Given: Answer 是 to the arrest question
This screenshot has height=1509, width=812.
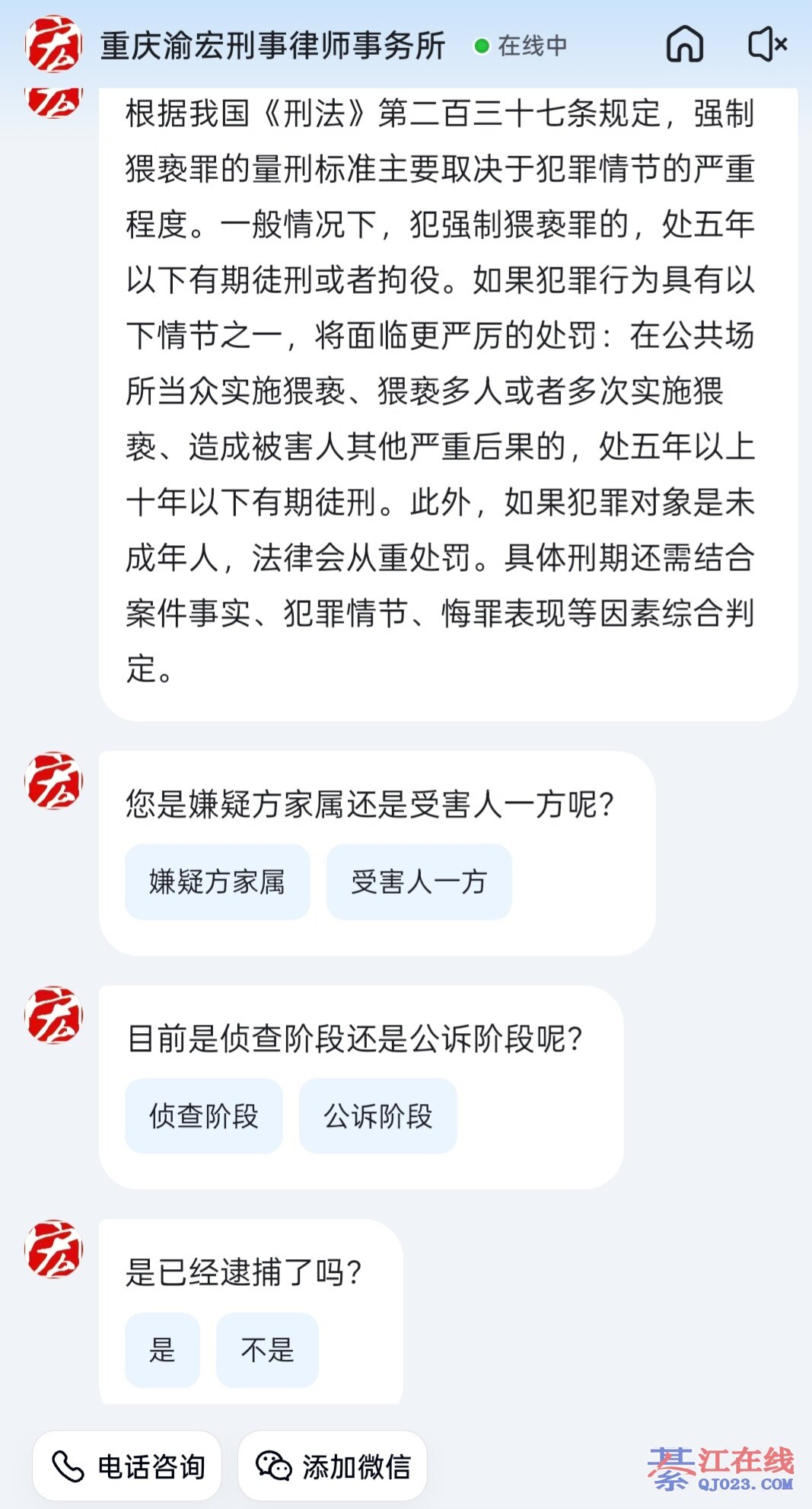Looking at the screenshot, I should (x=162, y=1350).
